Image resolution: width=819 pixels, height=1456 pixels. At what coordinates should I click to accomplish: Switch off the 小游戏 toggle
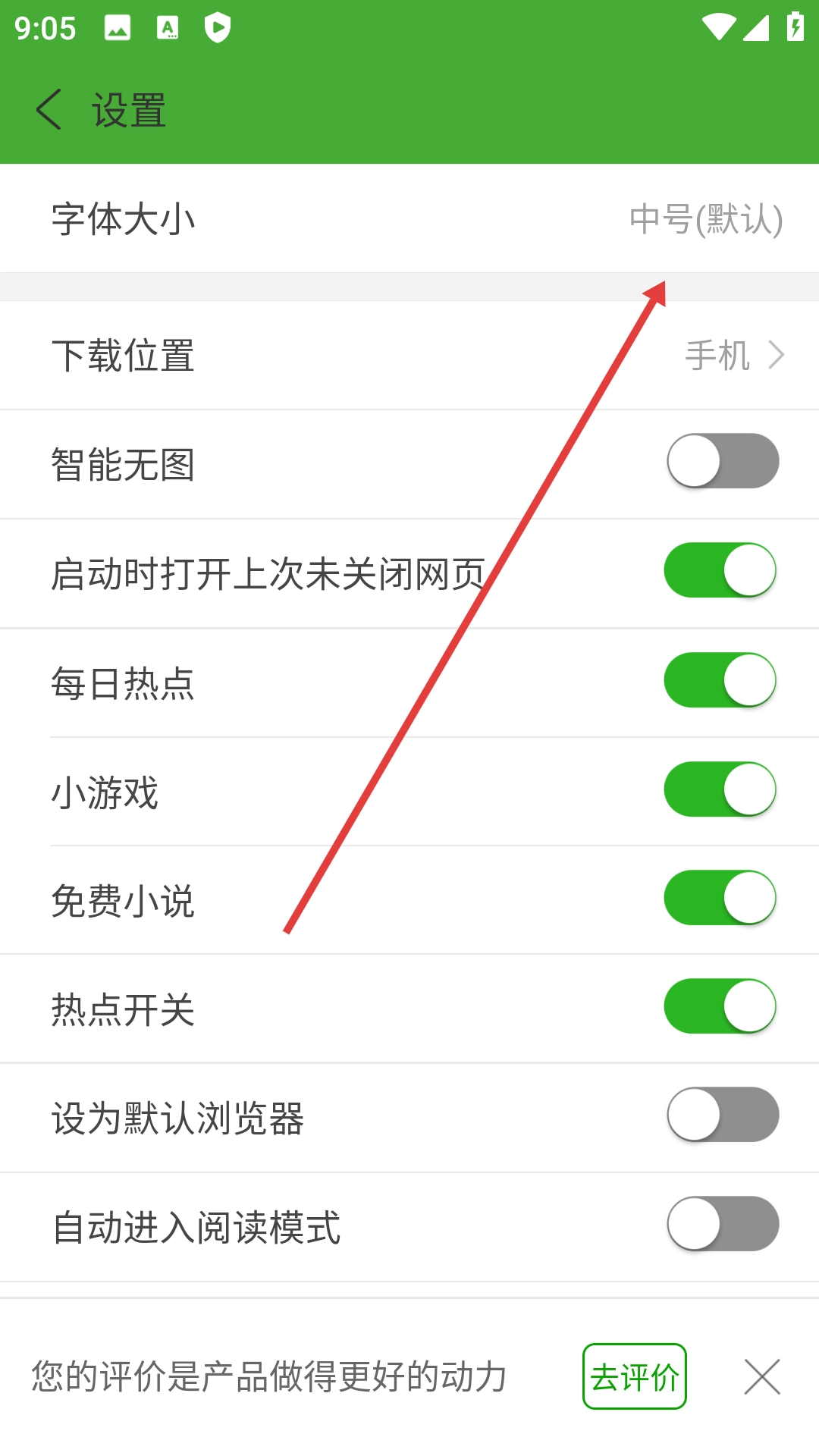tap(720, 789)
